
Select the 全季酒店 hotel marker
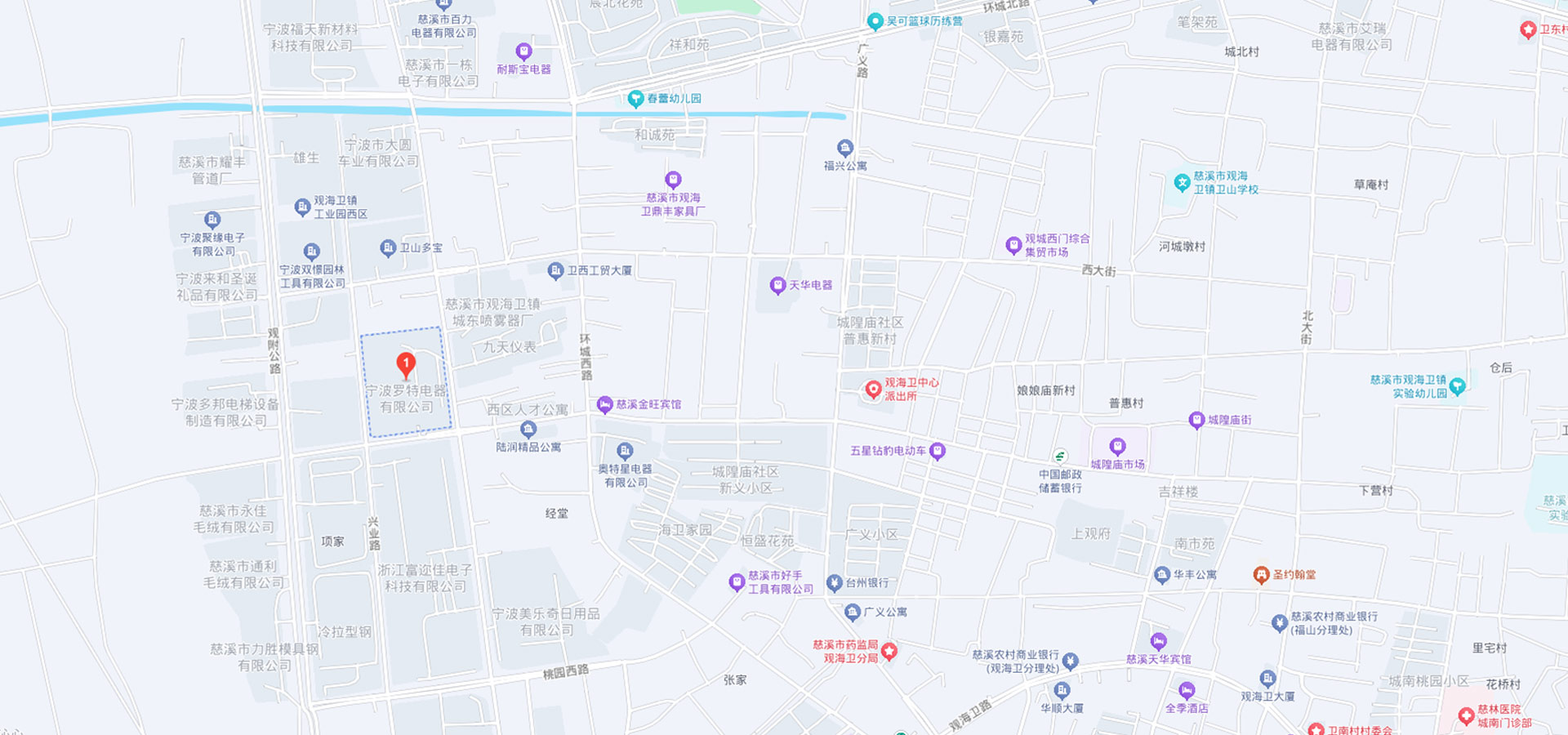click(x=1187, y=691)
